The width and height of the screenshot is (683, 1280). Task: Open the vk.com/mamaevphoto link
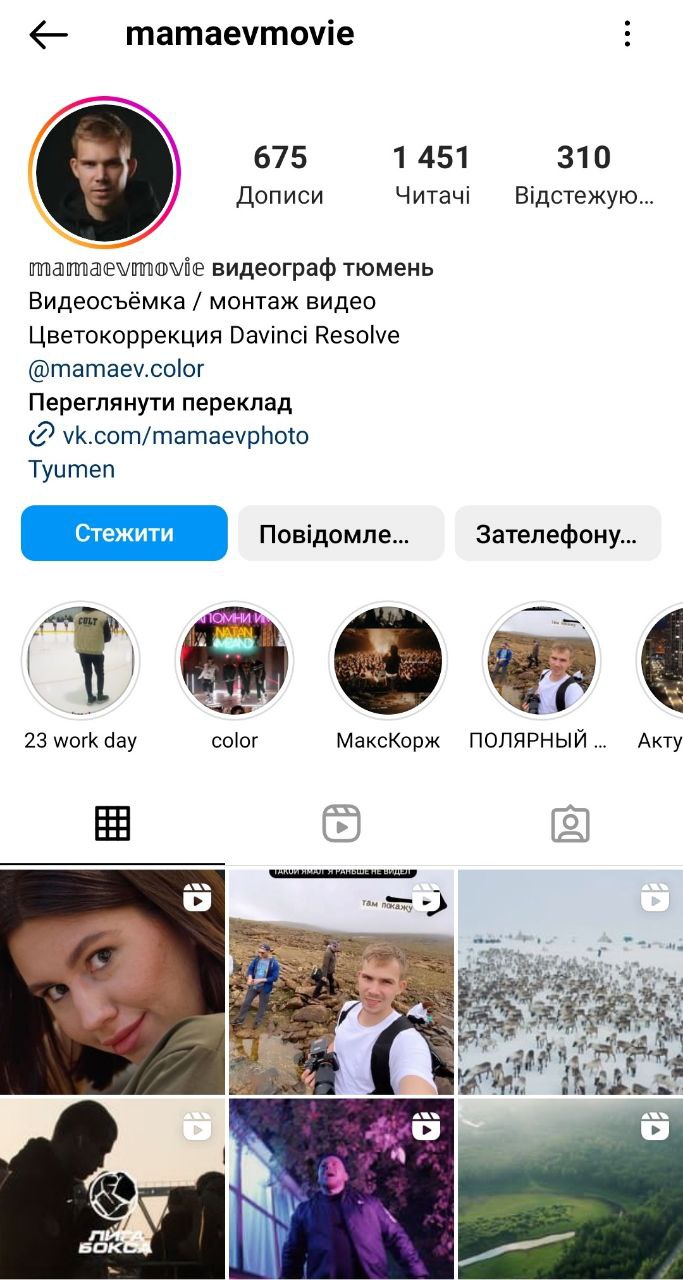(185, 436)
